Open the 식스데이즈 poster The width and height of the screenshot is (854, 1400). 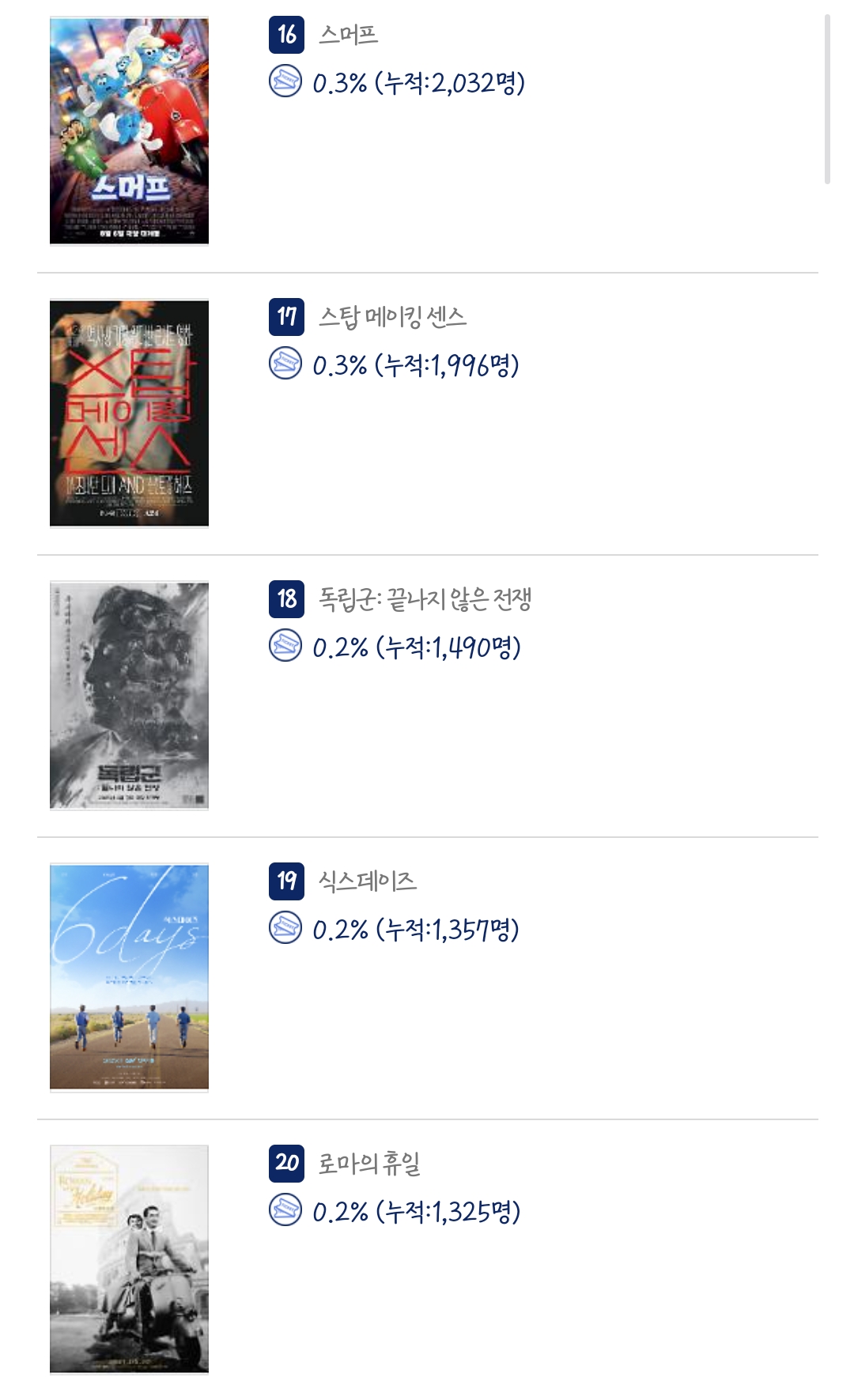(x=129, y=977)
